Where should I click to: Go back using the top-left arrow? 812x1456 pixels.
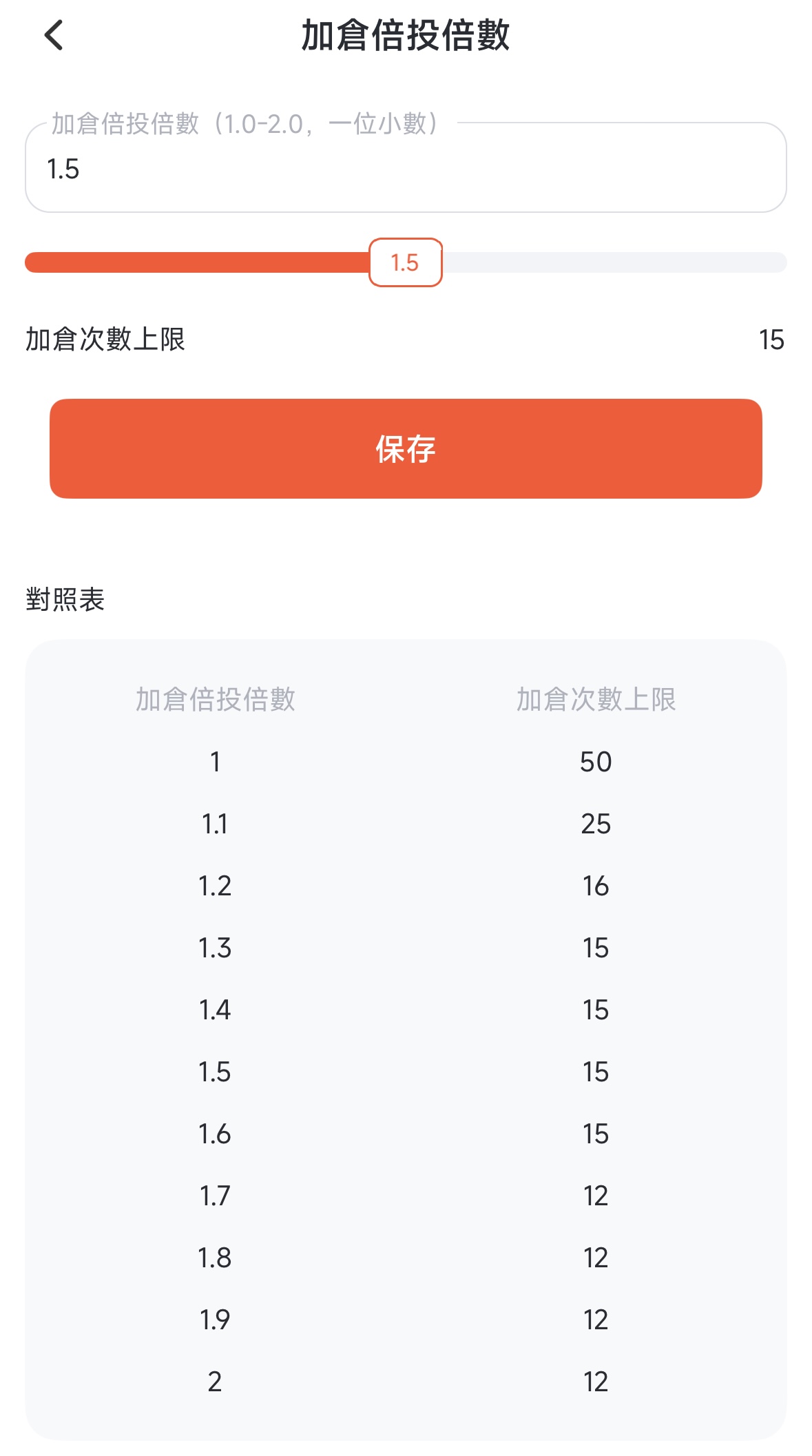coord(54,35)
